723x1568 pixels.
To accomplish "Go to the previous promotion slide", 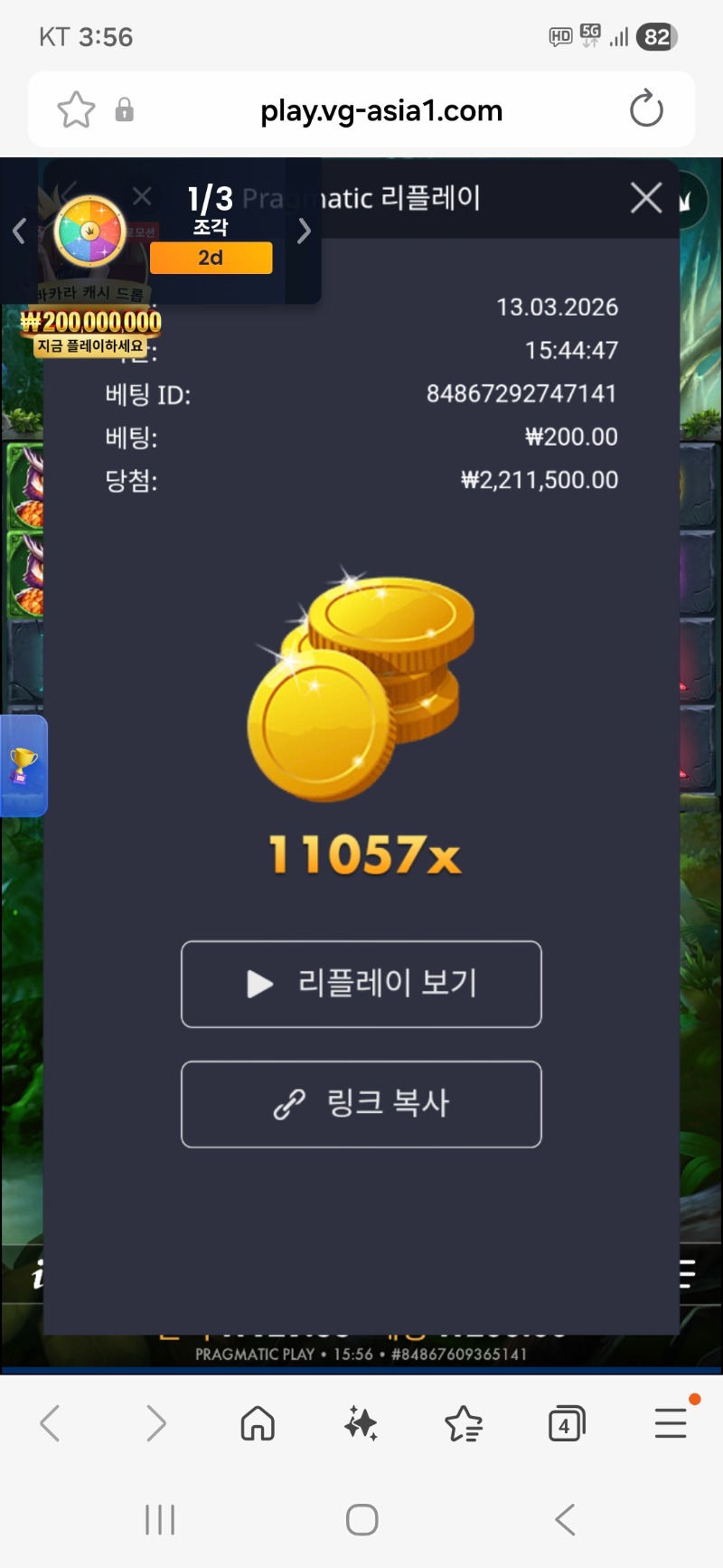I will 19,231.
